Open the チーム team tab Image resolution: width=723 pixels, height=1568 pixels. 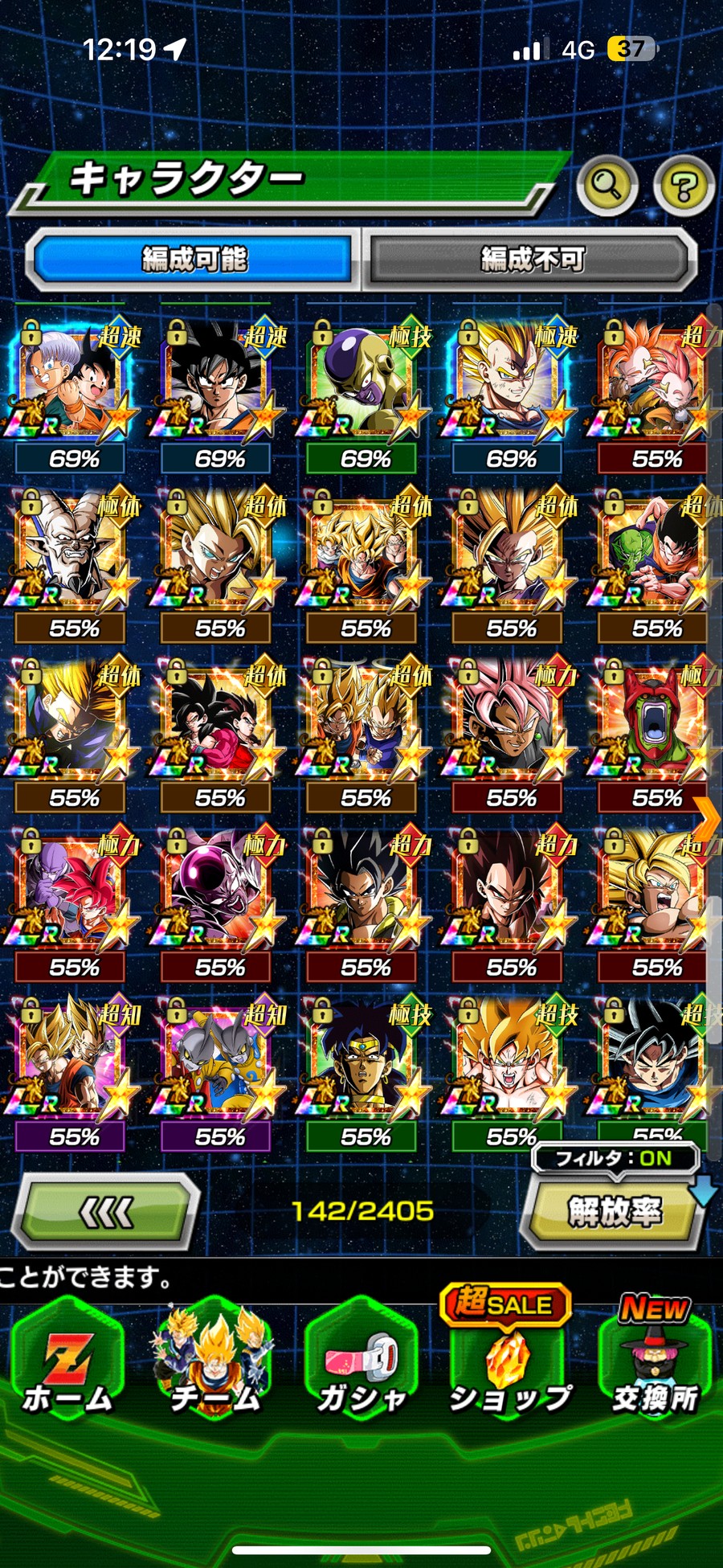tap(215, 1362)
